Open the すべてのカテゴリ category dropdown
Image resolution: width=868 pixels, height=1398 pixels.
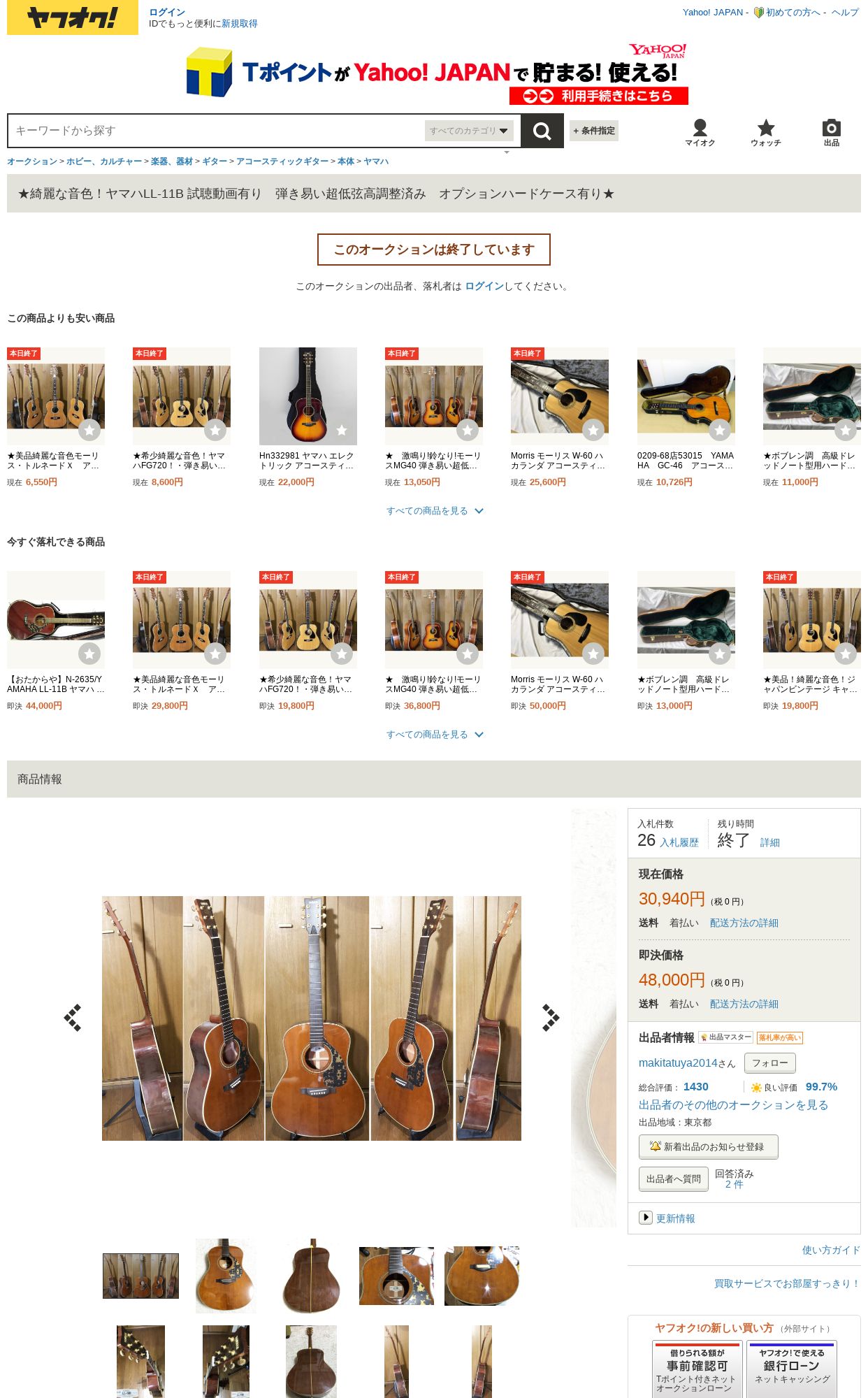[469, 131]
